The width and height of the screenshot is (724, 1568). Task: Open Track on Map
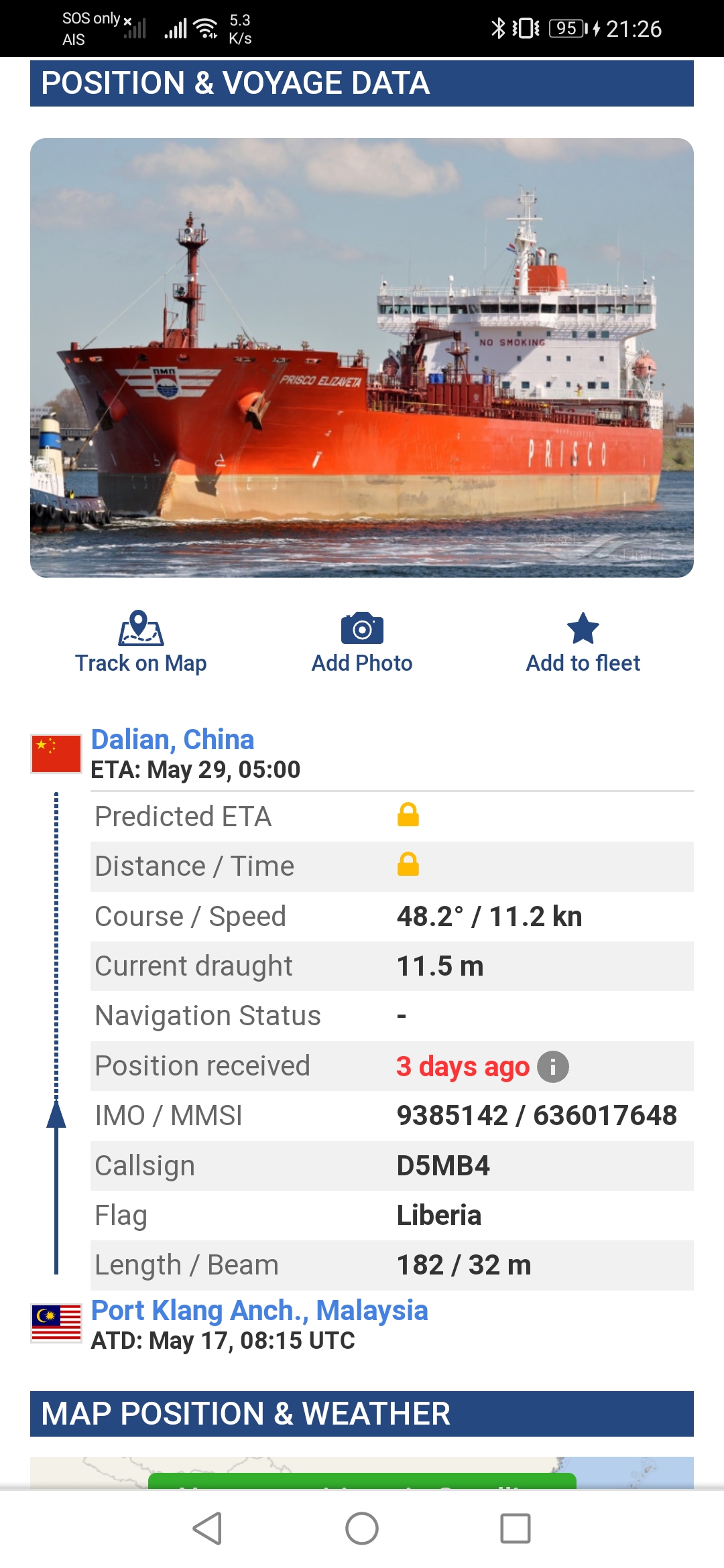[141, 642]
